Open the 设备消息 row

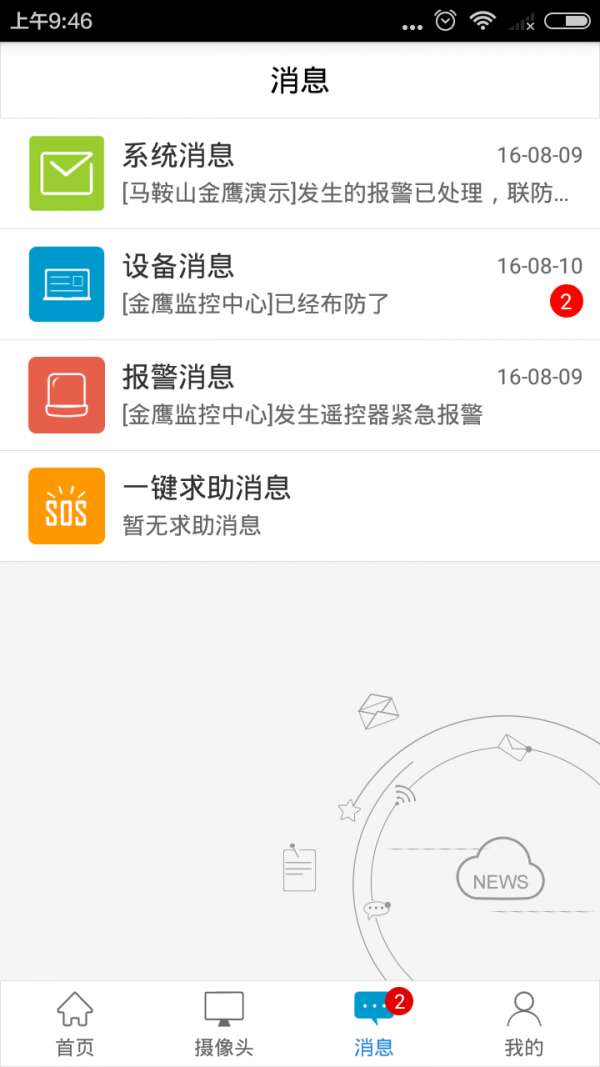(300, 284)
